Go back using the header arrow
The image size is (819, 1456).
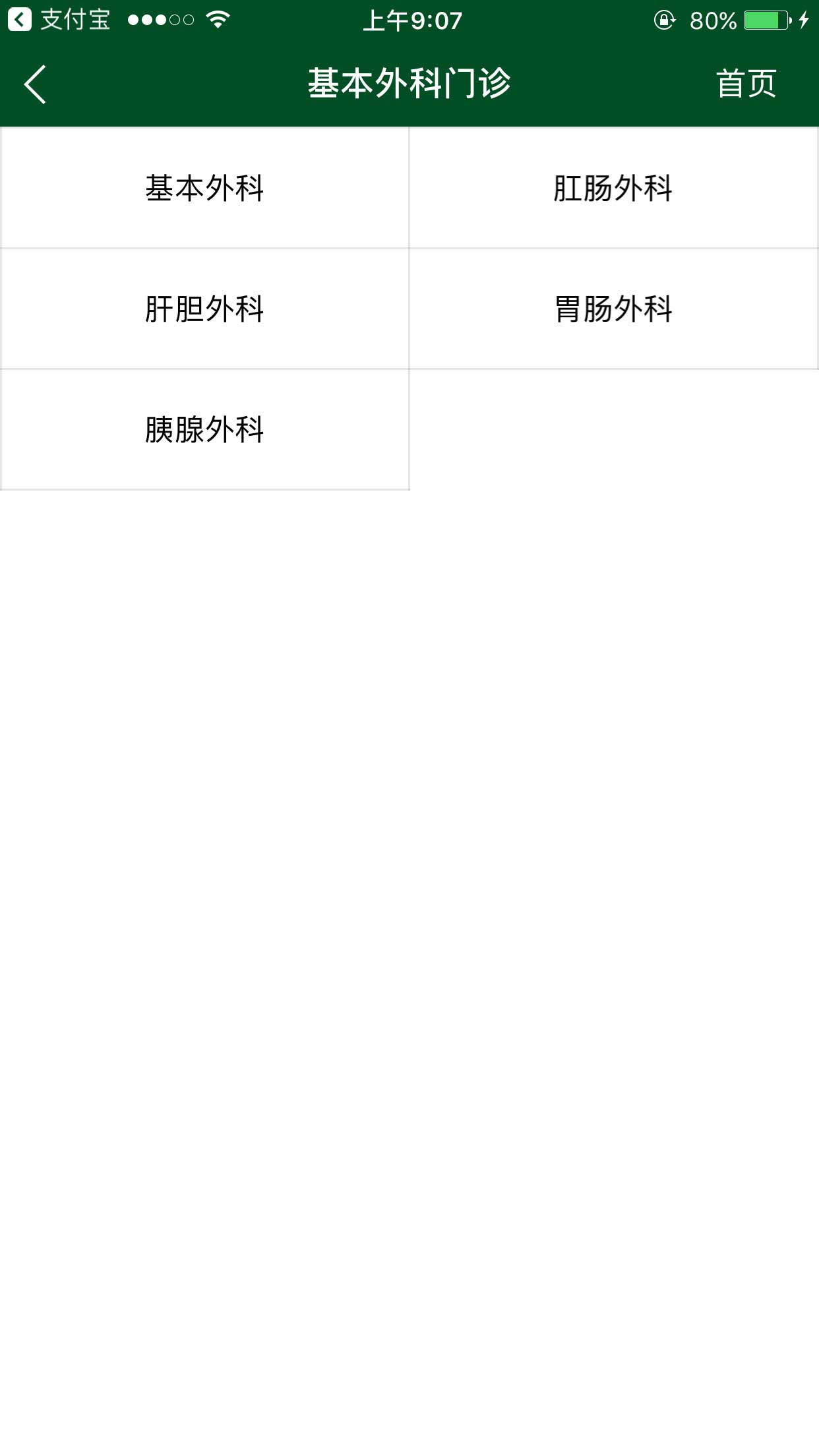pos(35,84)
